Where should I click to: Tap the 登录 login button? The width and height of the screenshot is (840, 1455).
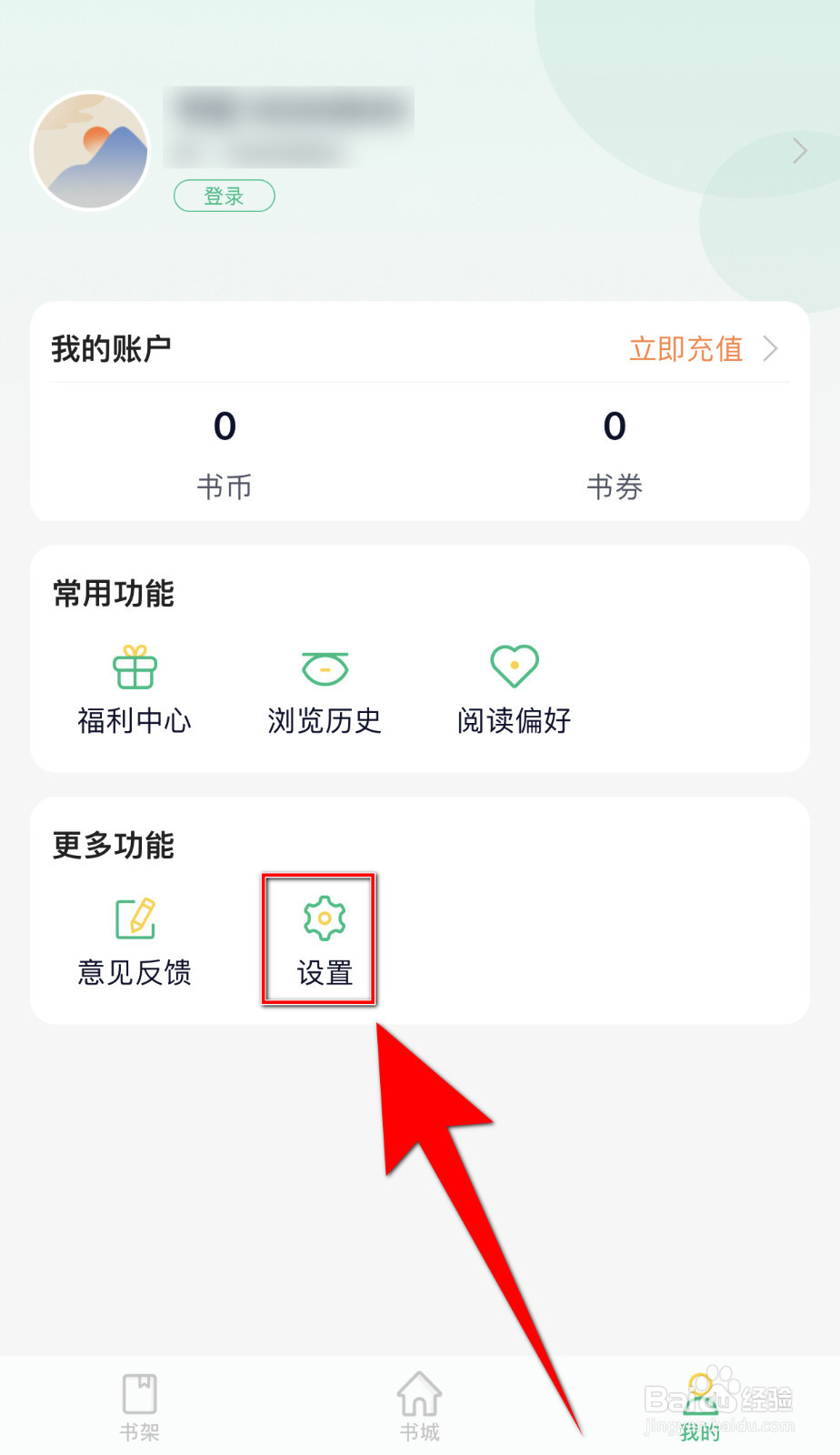[x=224, y=196]
